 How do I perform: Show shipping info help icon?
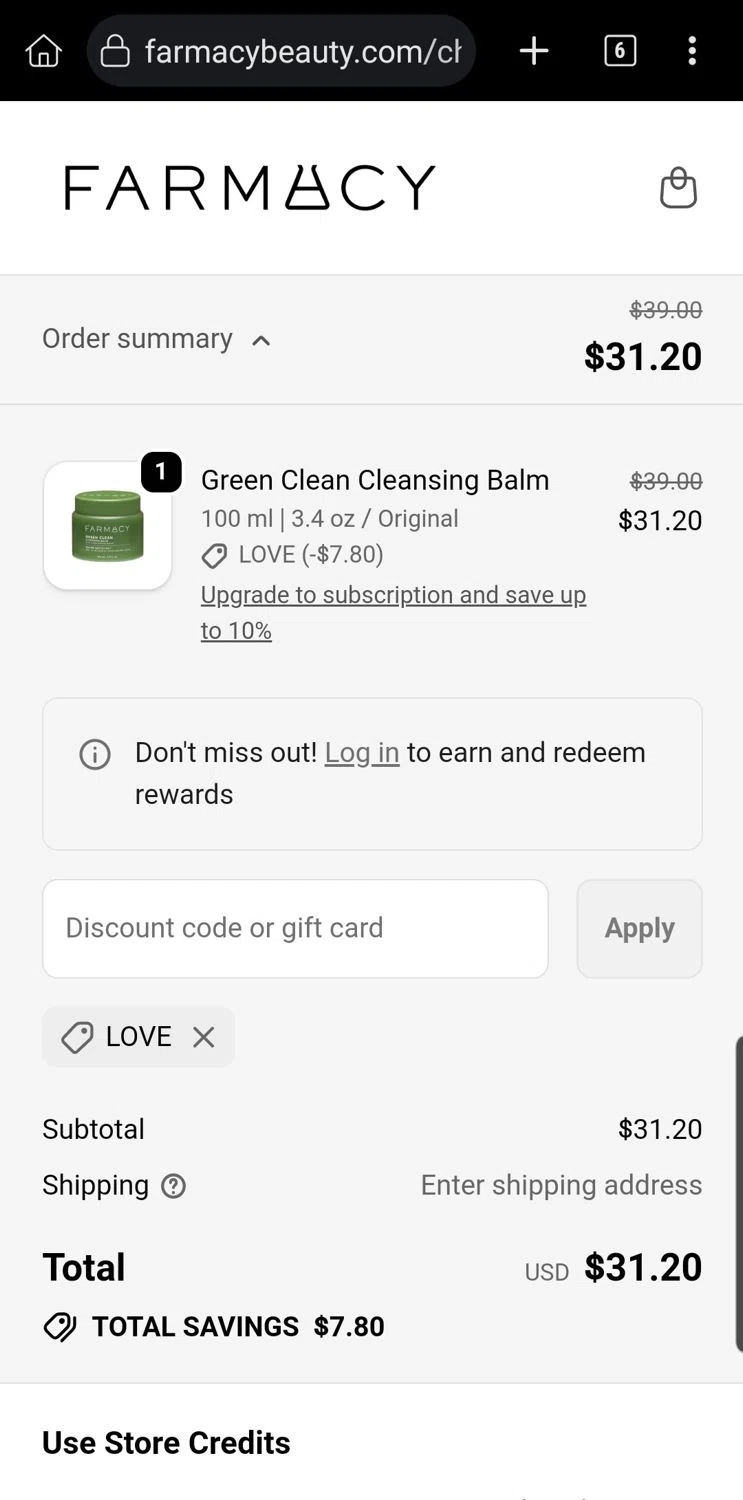174,1186
